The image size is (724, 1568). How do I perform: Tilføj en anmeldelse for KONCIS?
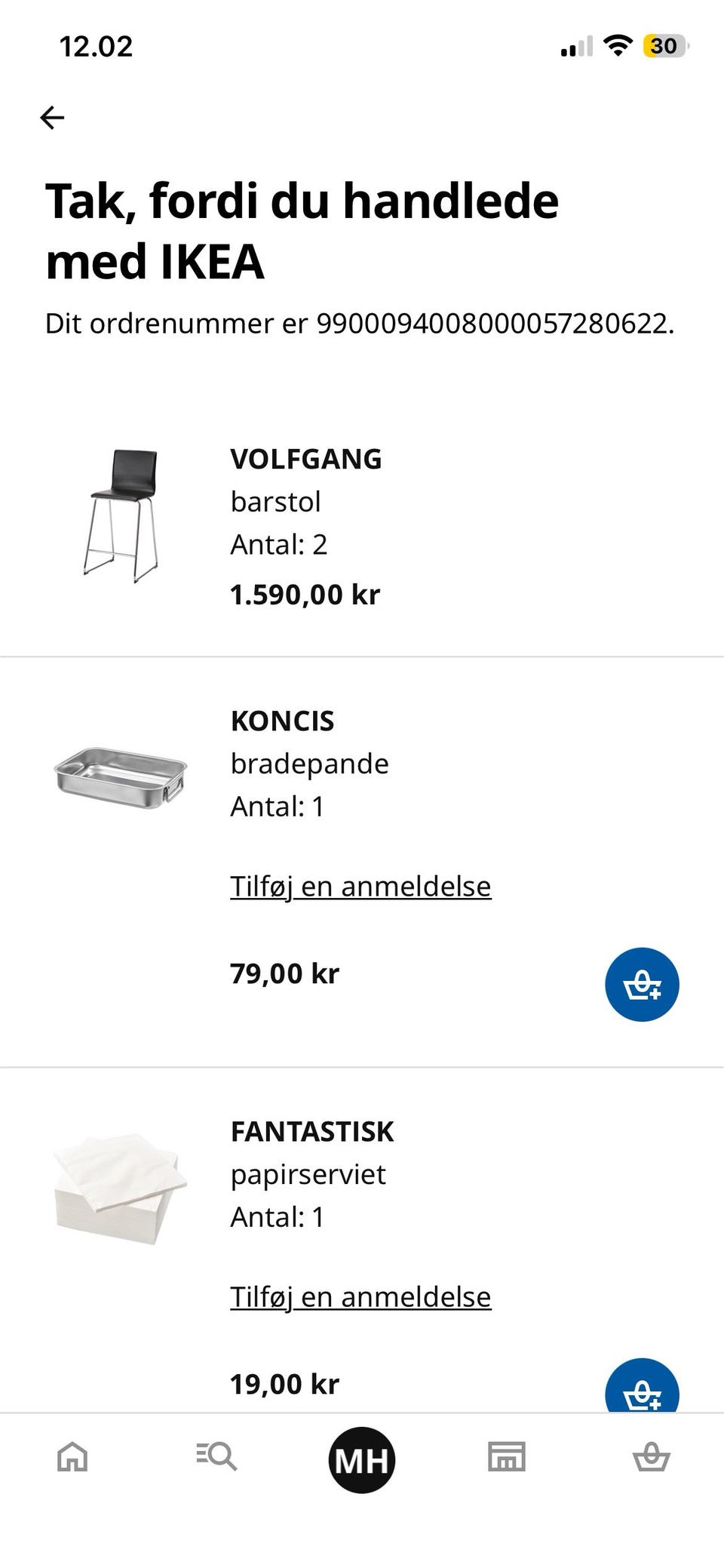pos(360,886)
